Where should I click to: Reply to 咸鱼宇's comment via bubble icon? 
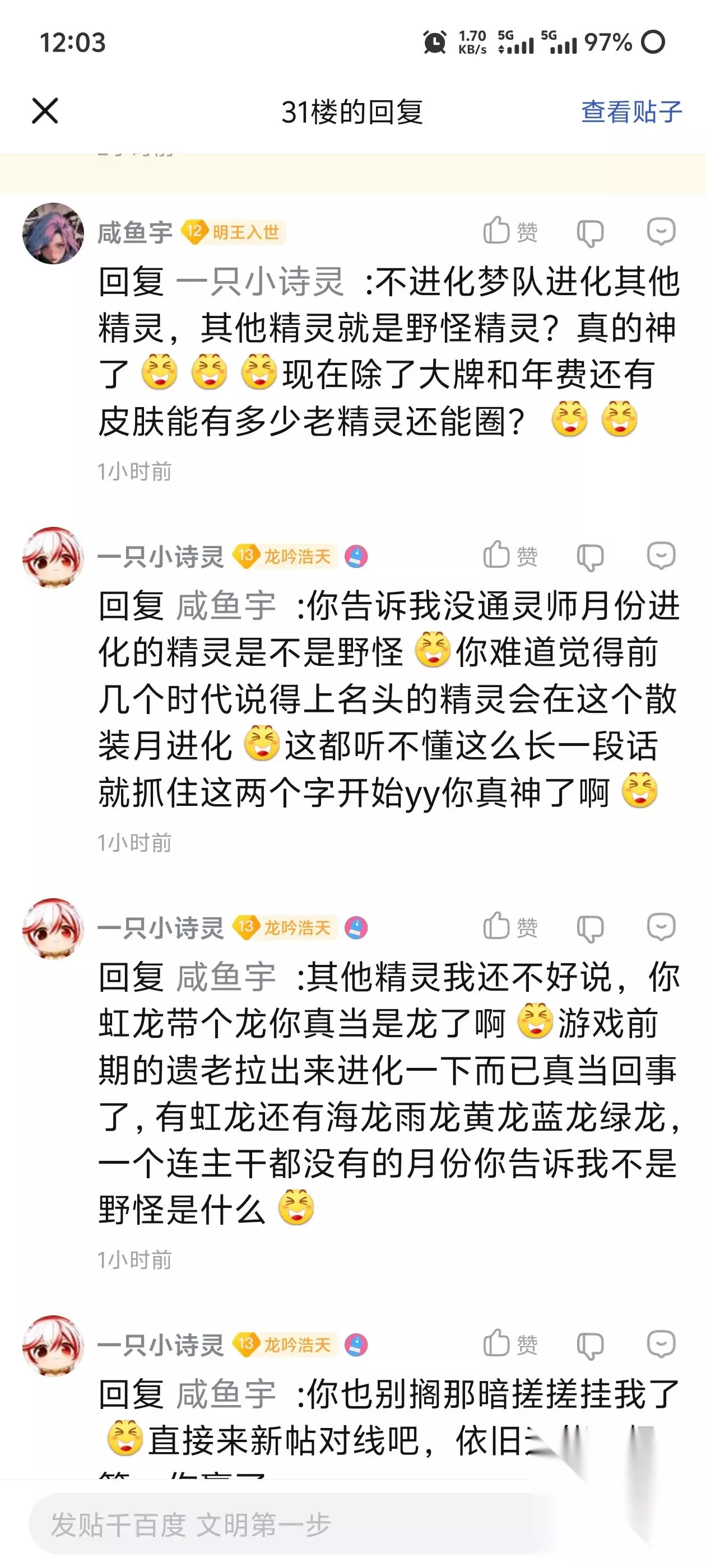pos(661,232)
